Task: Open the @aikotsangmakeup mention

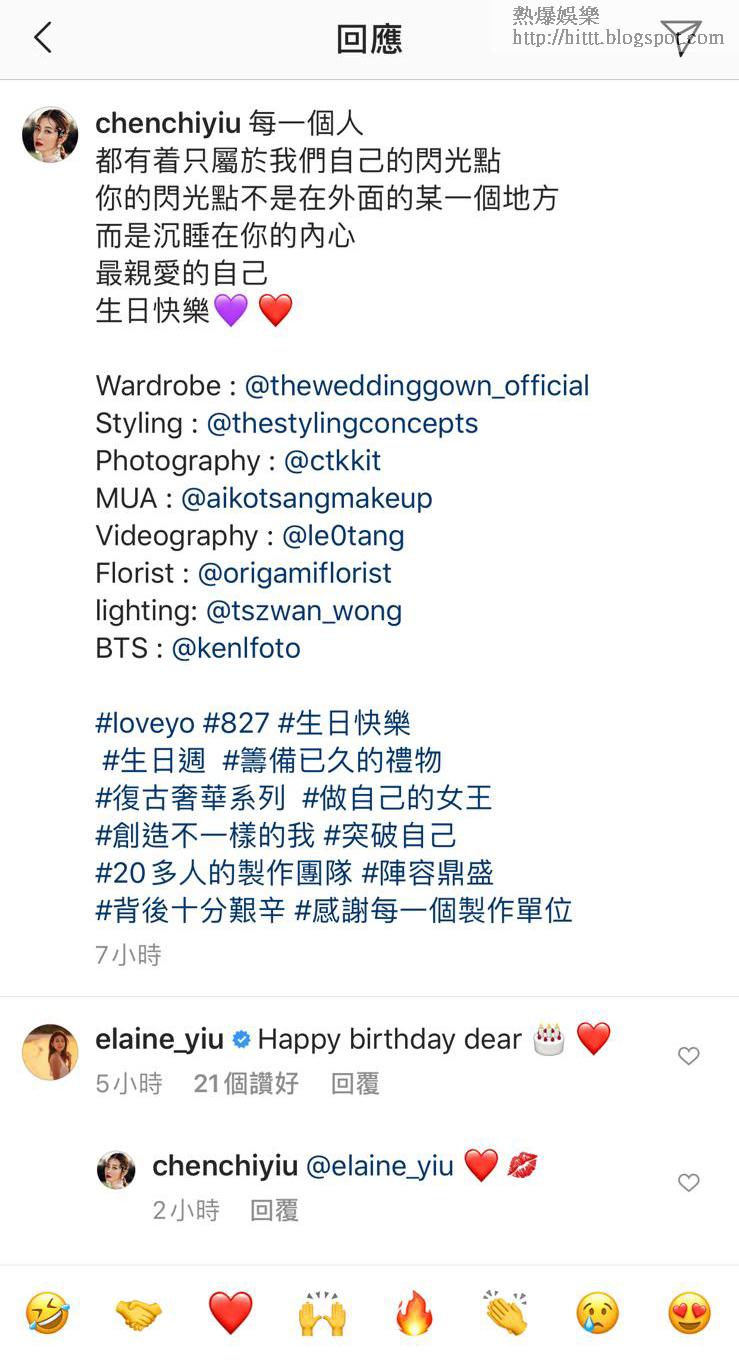Action: point(306,498)
